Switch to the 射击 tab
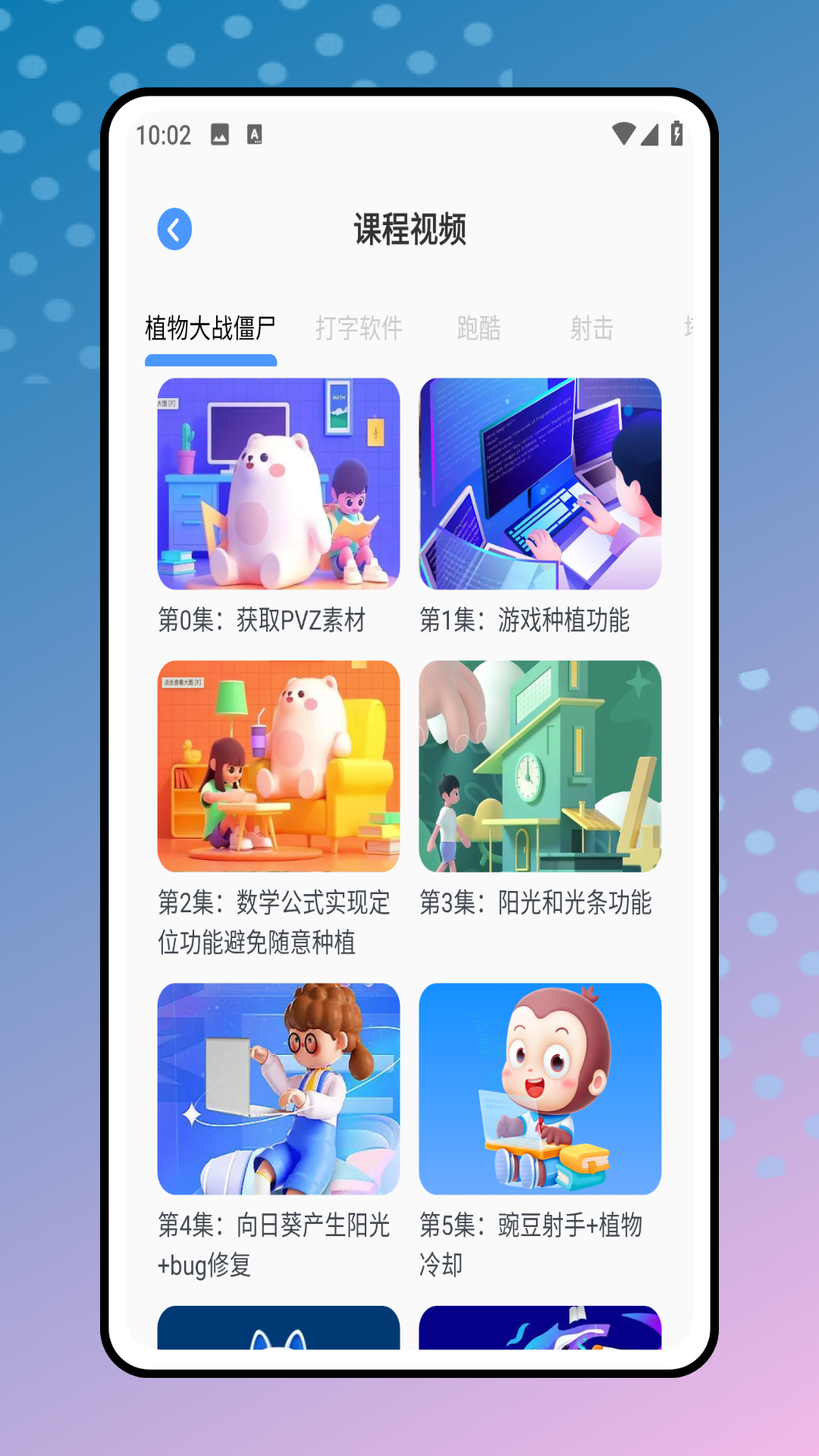The image size is (819, 1456). (592, 328)
